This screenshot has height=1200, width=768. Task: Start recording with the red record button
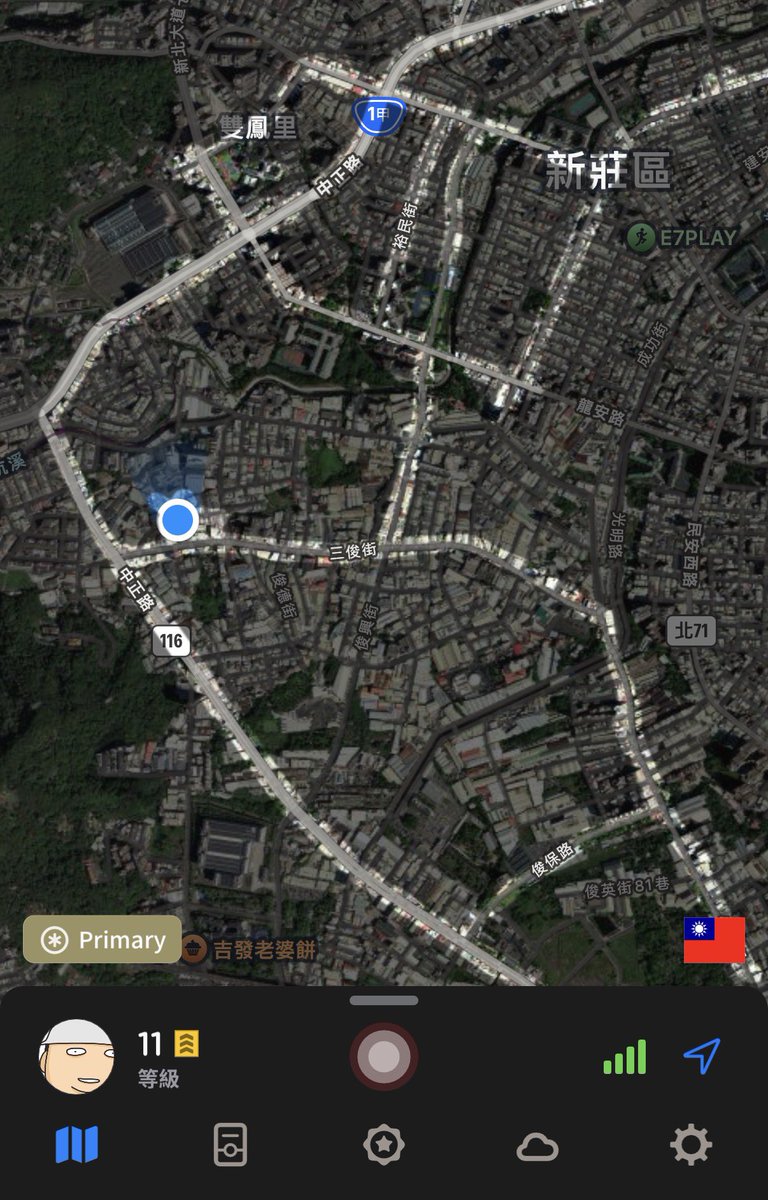click(384, 1057)
